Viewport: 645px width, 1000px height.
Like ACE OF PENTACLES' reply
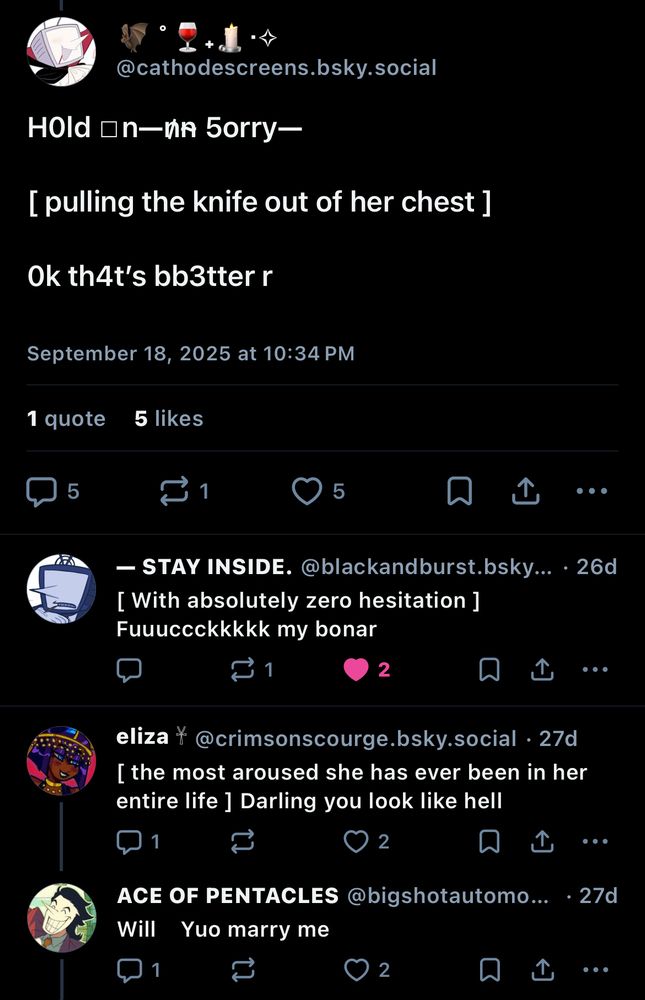[x=356, y=968]
